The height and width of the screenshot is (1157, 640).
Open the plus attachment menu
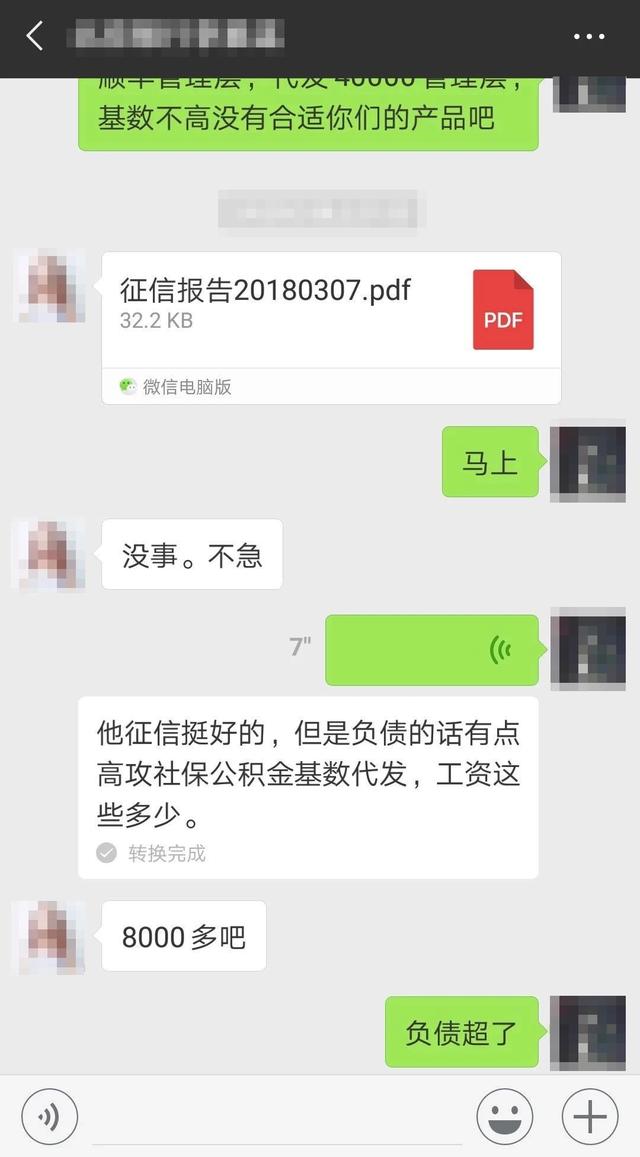coord(590,1117)
